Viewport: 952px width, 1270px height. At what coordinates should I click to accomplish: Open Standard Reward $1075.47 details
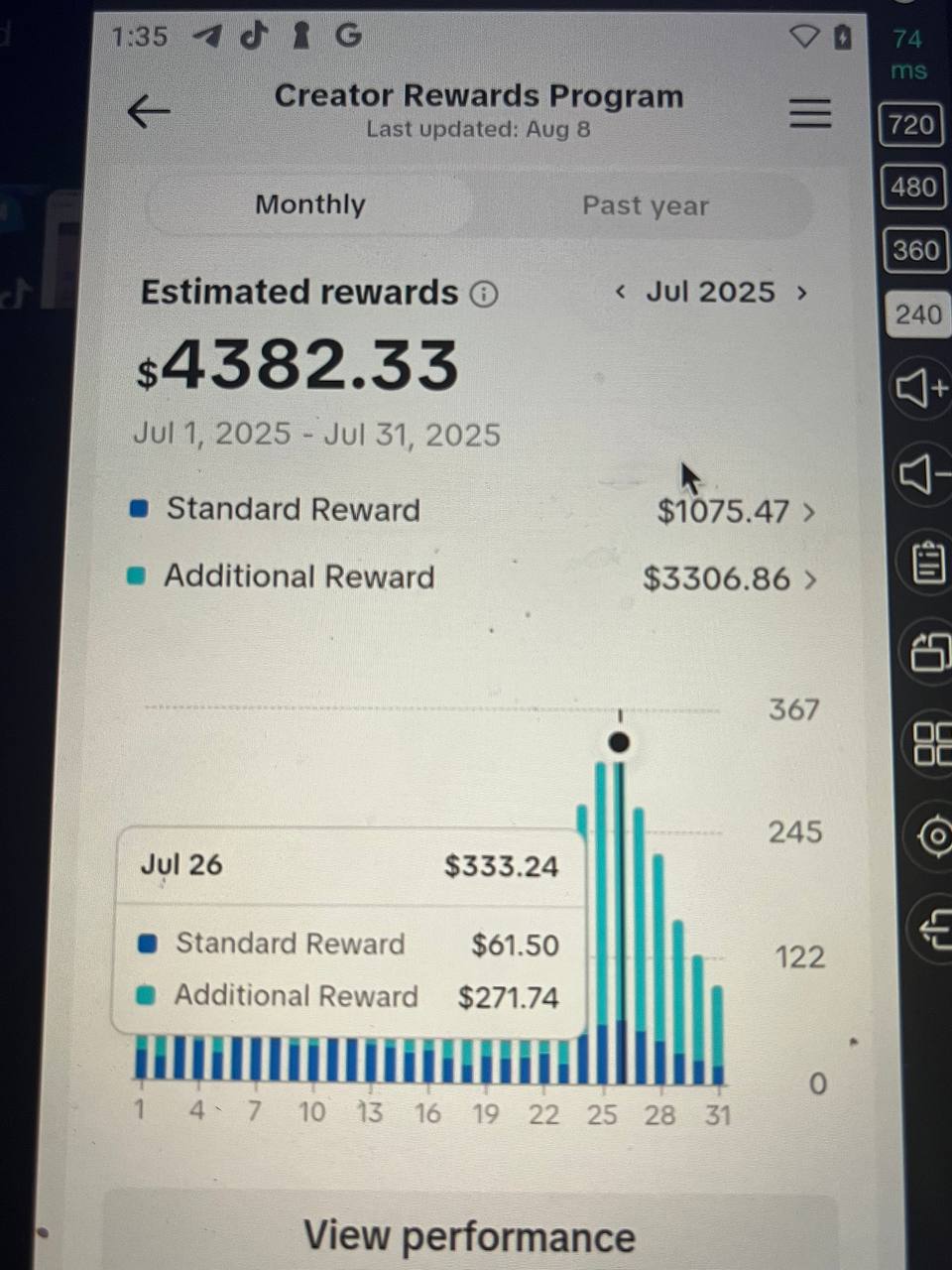pyautogui.click(x=736, y=512)
